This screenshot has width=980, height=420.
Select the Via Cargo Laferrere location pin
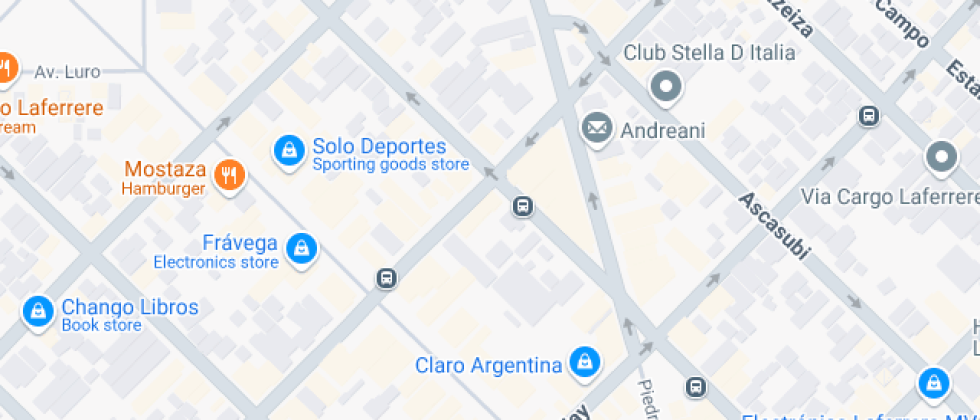940,157
